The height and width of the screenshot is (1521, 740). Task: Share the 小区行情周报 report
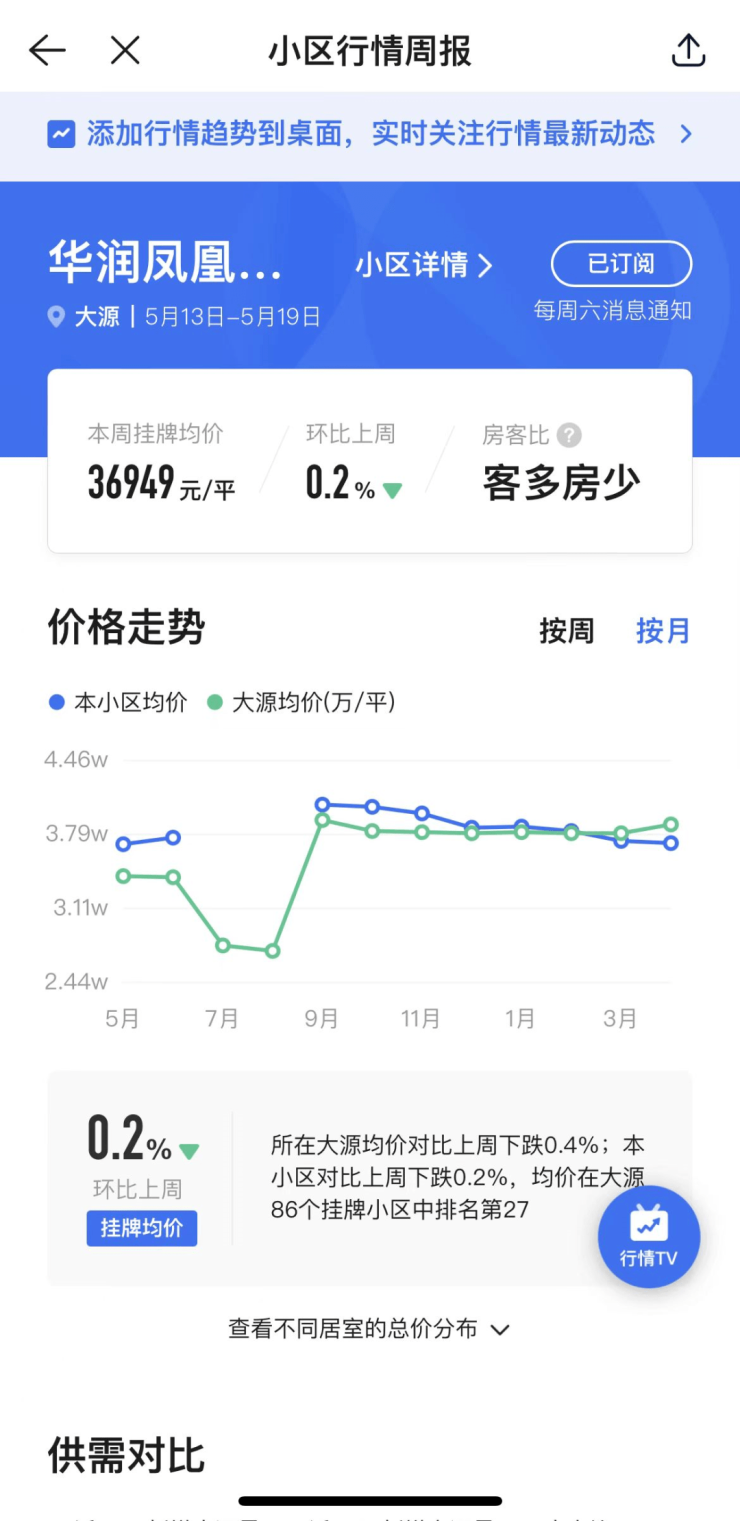pyautogui.click(x=688, y=50)
